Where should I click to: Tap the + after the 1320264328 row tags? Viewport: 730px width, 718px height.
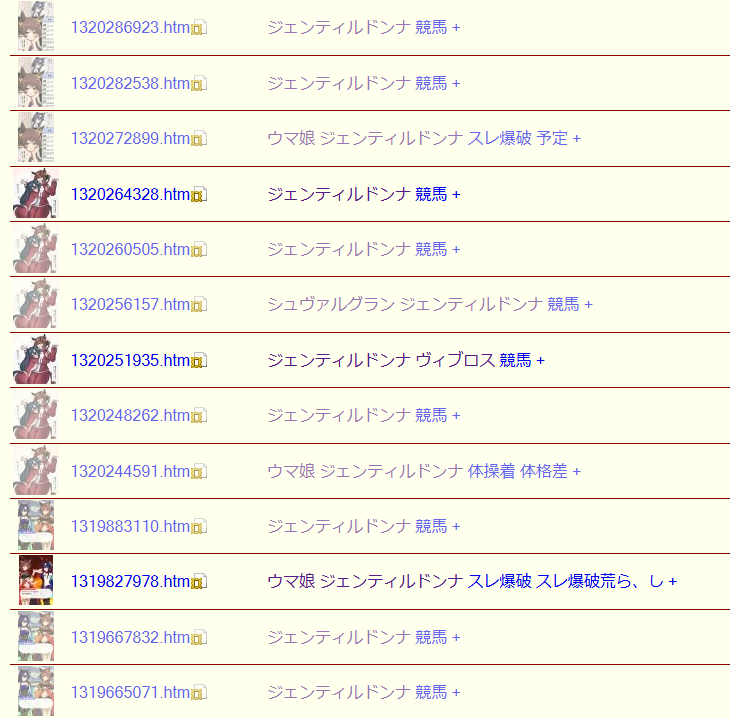(x=456, y=194)
